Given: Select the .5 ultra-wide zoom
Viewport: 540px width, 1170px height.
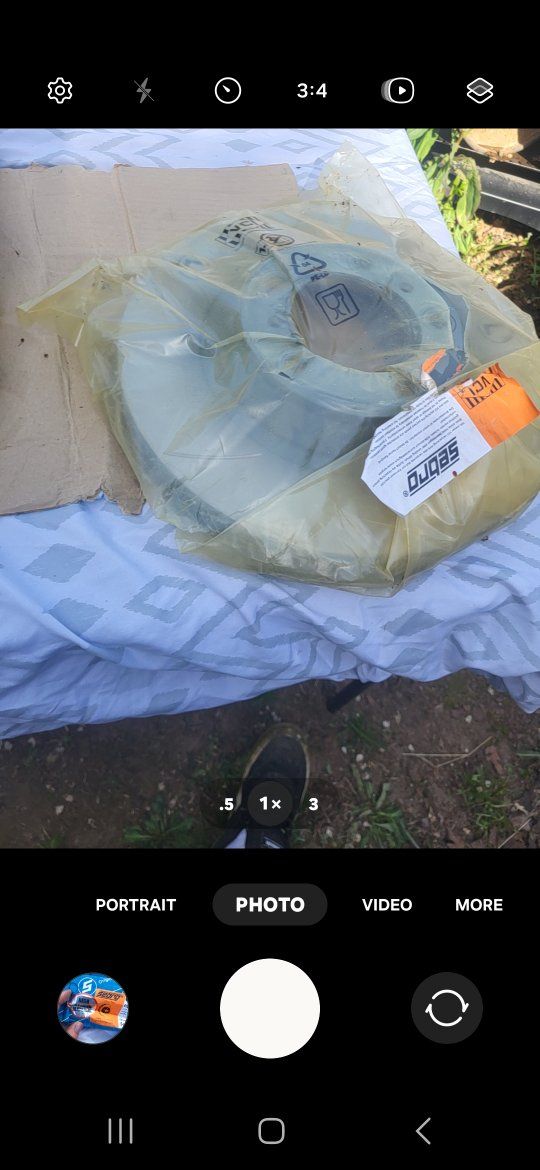Looking at the screenshot, I should pos(227,804).
